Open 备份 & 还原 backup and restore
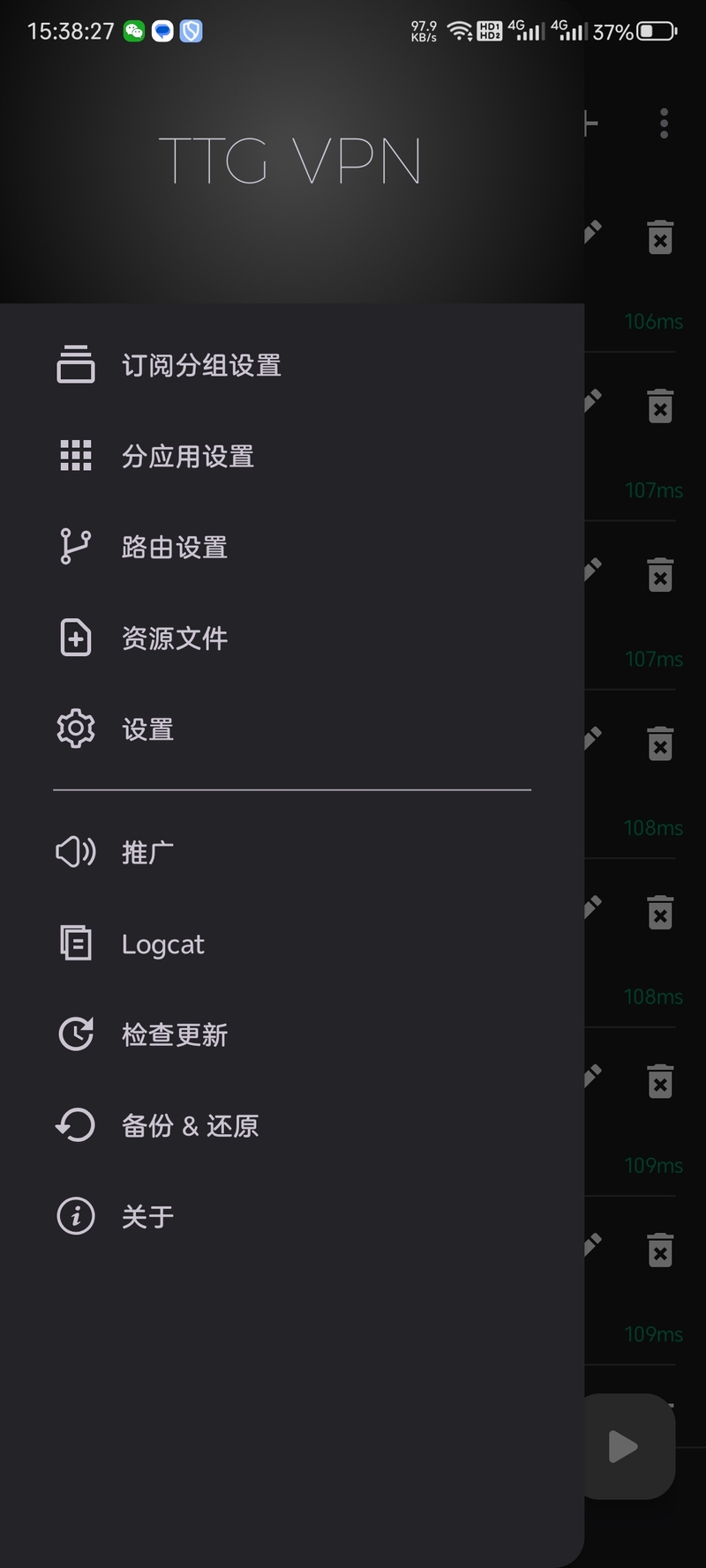 [189, 1125]
